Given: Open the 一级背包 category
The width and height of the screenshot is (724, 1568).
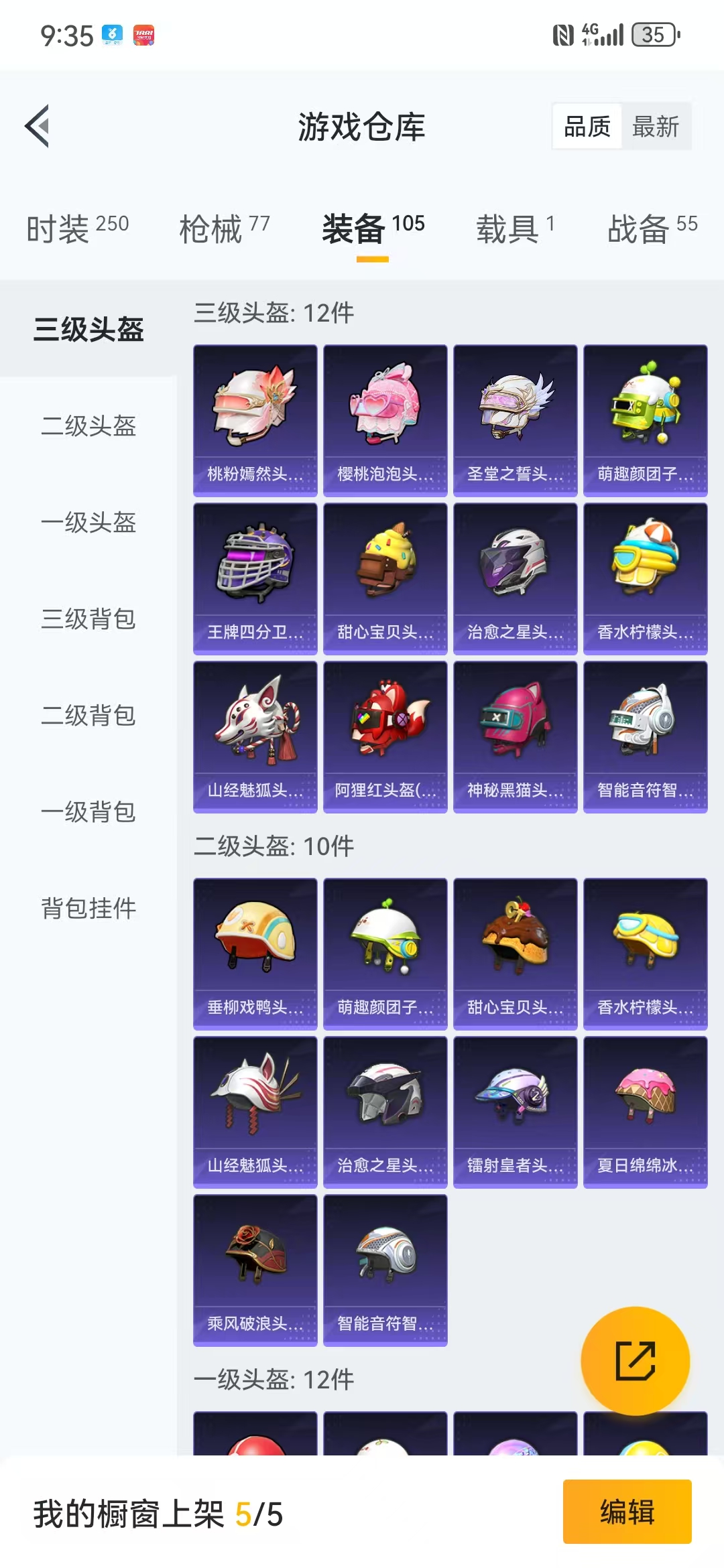Looking at the screenshot, I should coord(88,811).
